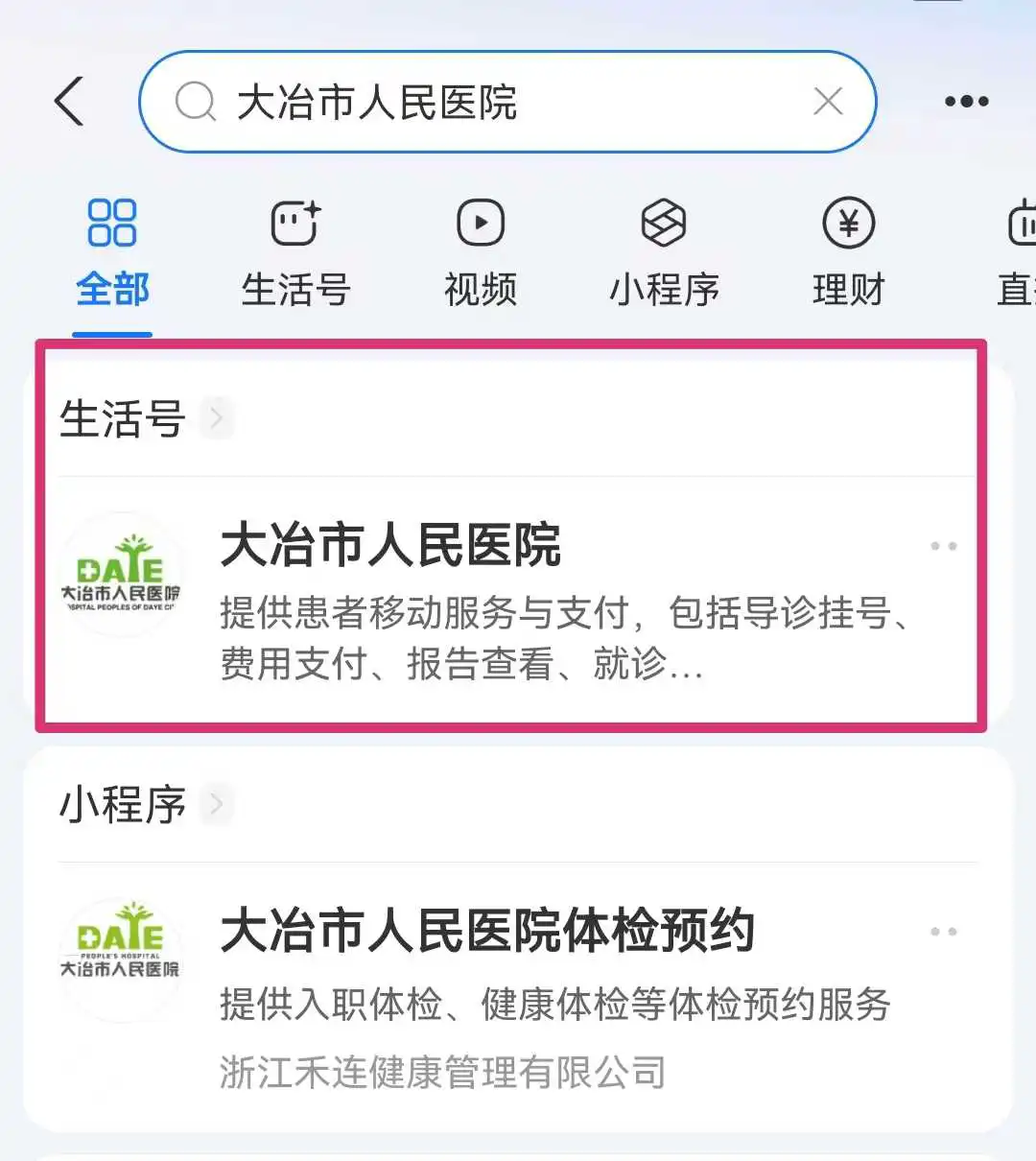This screenshot has width=1036, height=1161.
Task: Switch to the 生活号 tab
Action: click(x=295, y=254)
